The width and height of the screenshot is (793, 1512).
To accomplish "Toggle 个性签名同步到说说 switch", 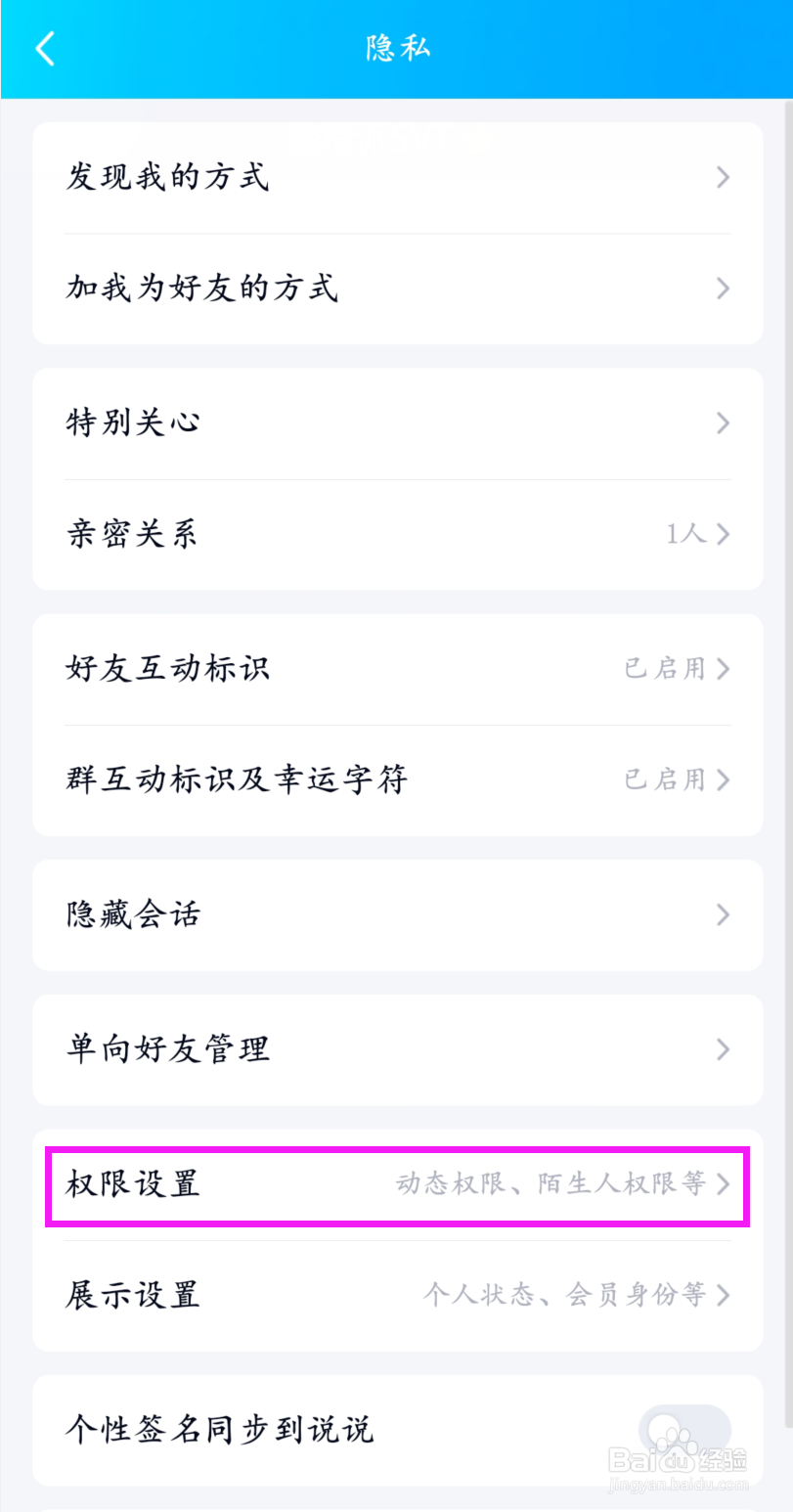I will click(x=683, y=1430).
